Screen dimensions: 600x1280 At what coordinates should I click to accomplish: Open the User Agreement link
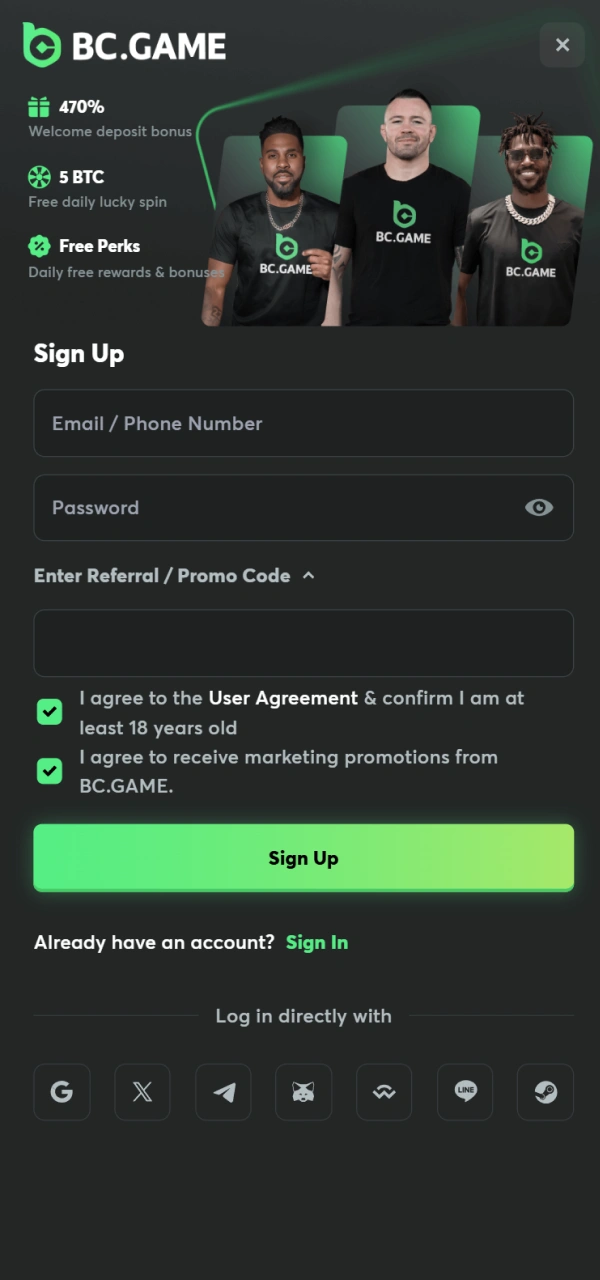(x=283, y=698)
